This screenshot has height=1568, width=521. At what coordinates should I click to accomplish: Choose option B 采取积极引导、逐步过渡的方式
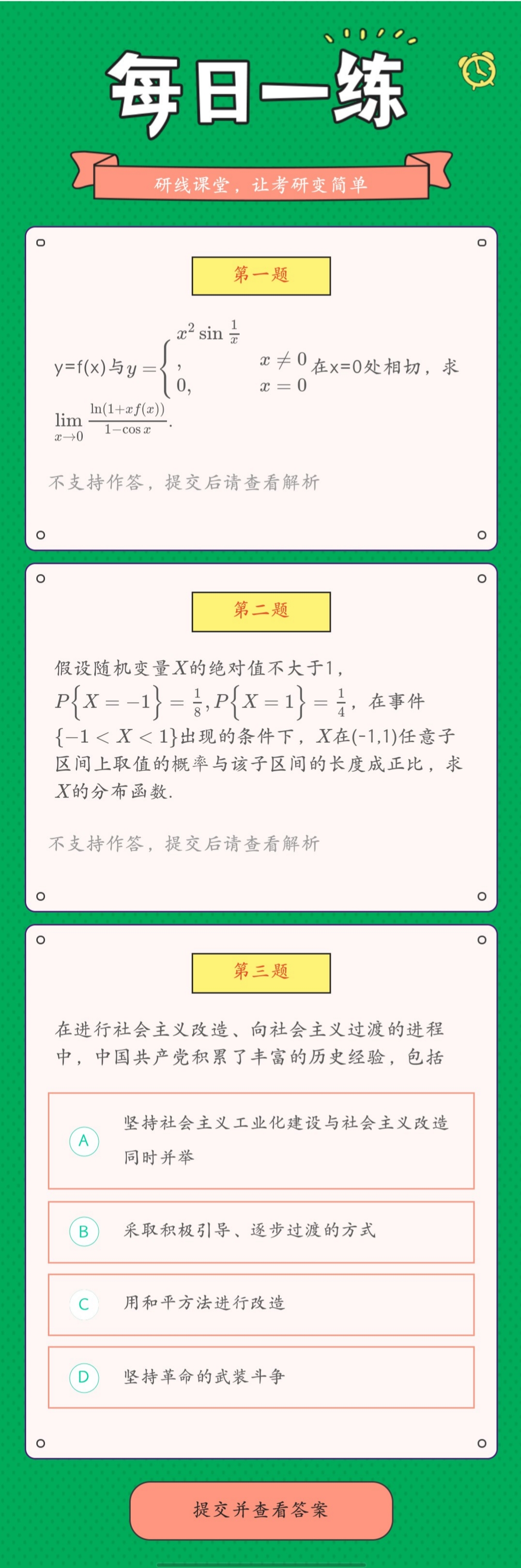(261, 1231)
